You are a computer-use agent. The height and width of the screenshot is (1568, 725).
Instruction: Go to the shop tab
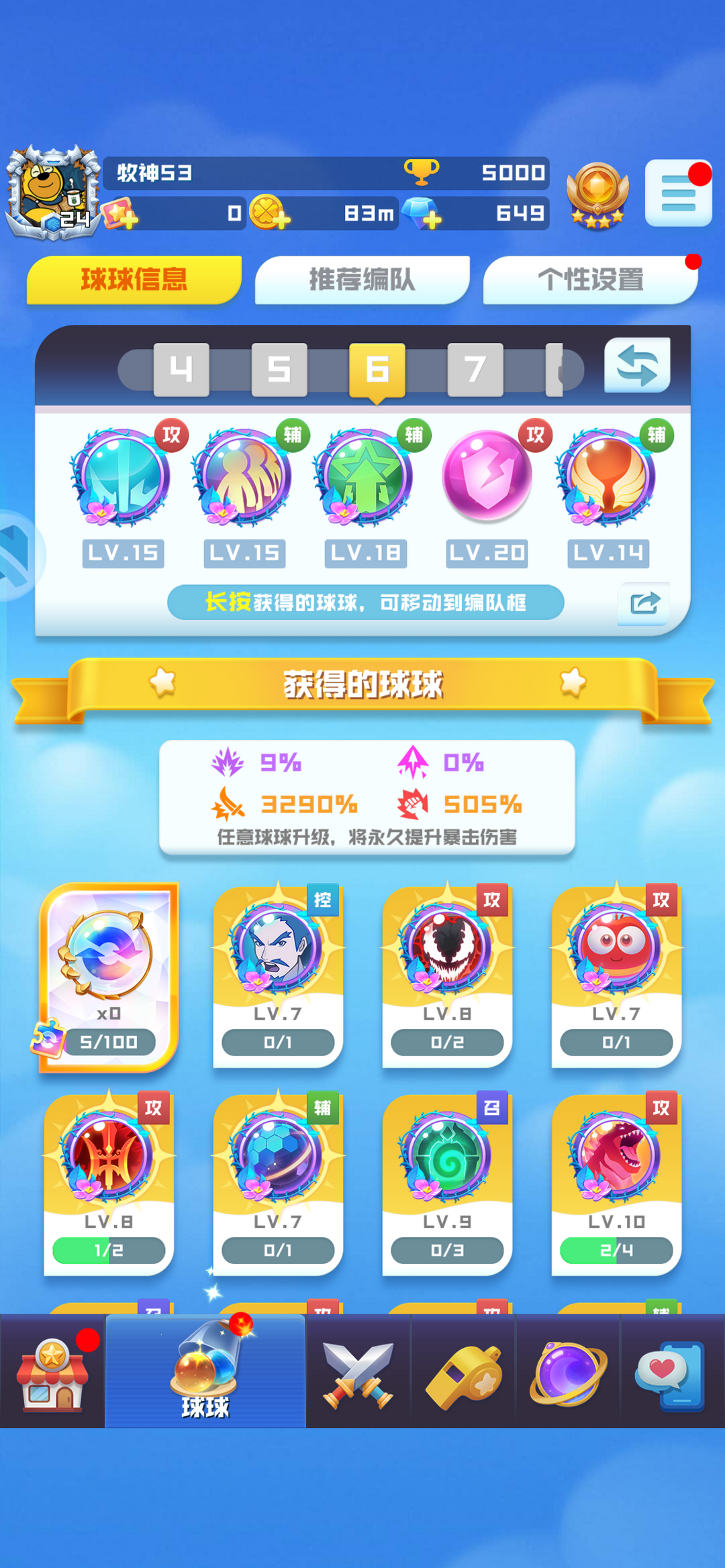[x=52, y=1371]
